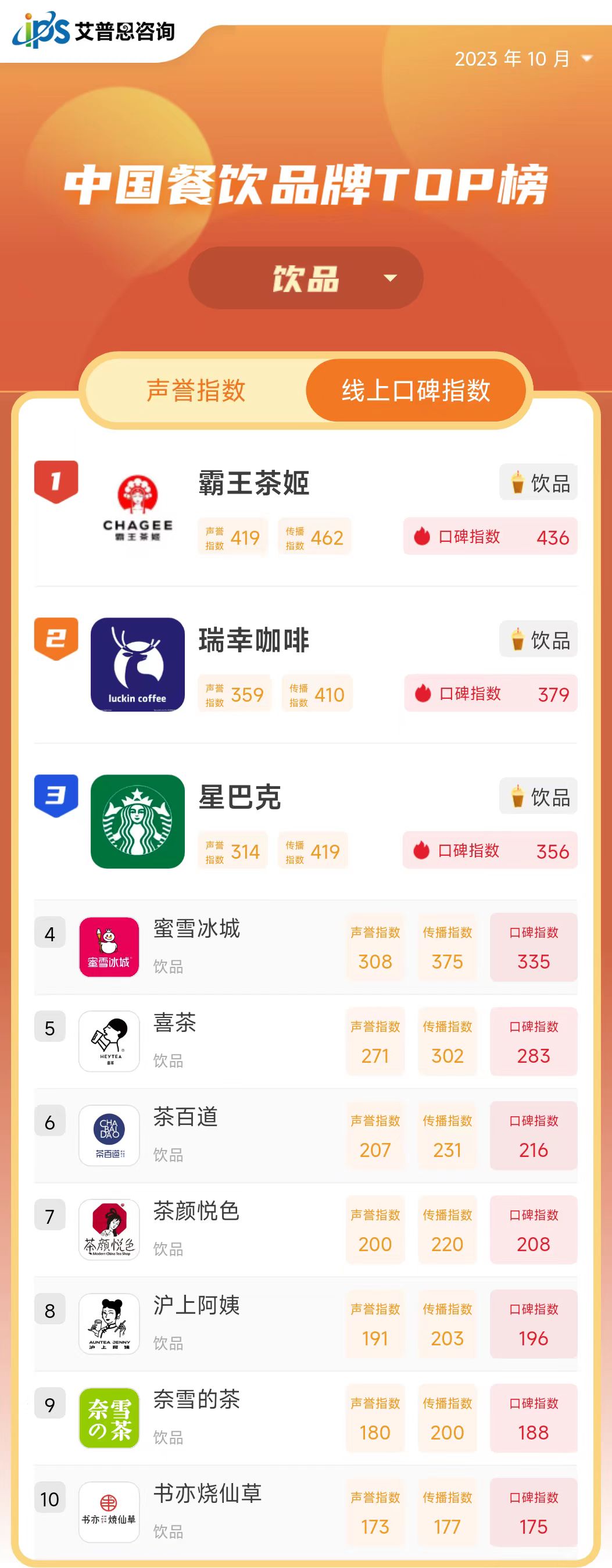View the 星巴克 ranking details
The height and width of the screenshot is (1568, 612).
click(239, 798)
